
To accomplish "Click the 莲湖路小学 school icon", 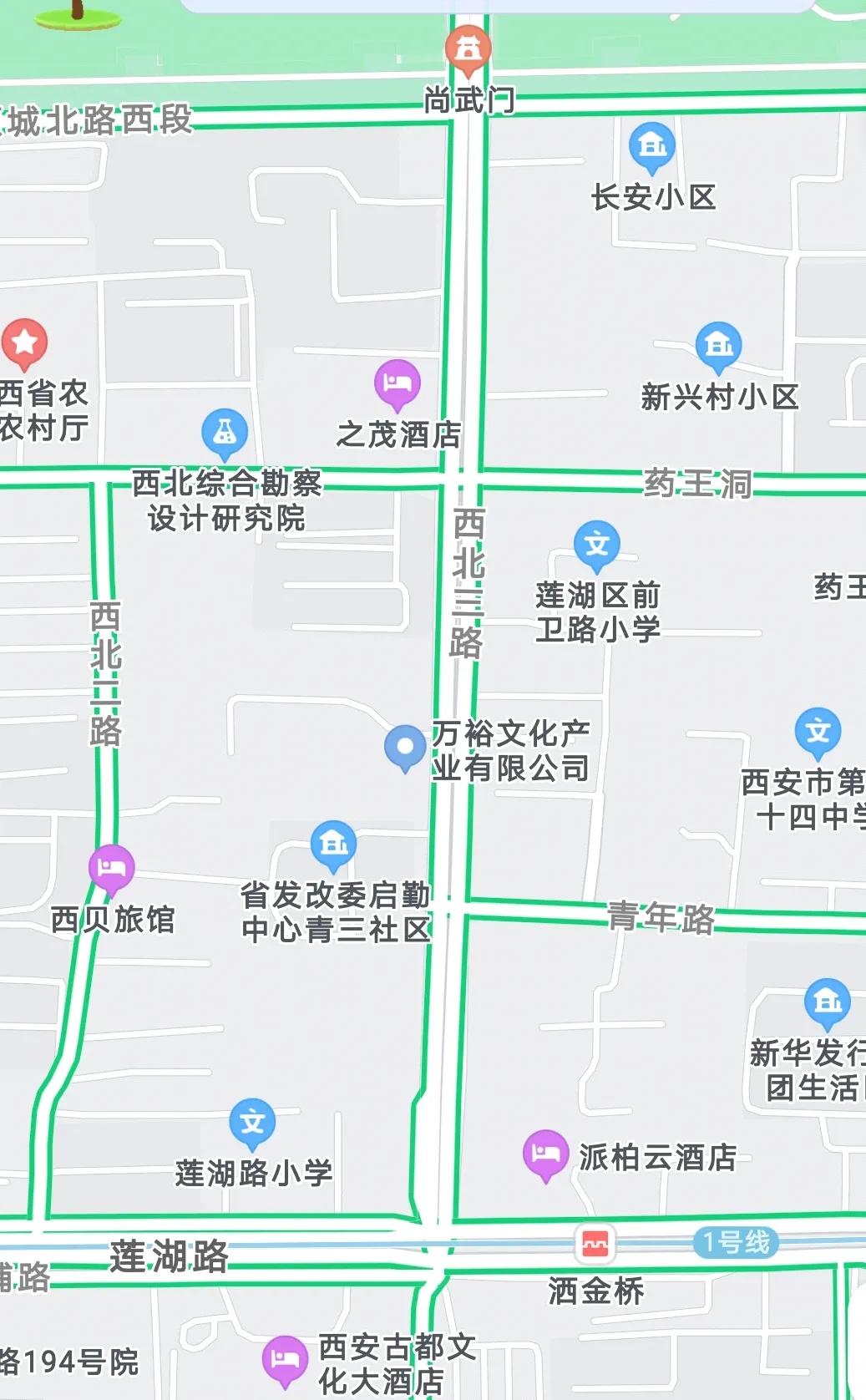I will coord(253,1123).
